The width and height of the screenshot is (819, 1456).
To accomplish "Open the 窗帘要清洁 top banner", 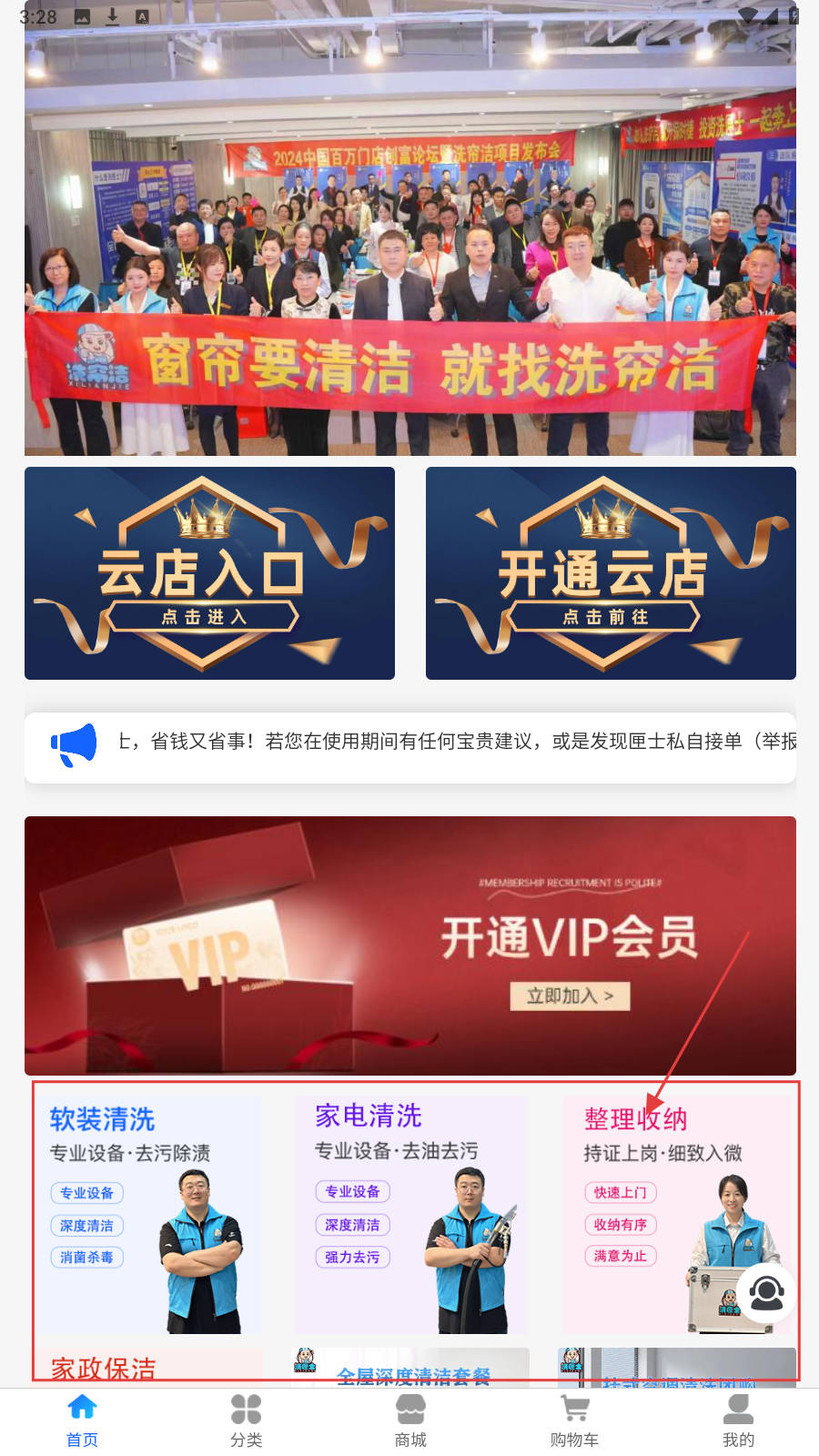I will [409, 227].
